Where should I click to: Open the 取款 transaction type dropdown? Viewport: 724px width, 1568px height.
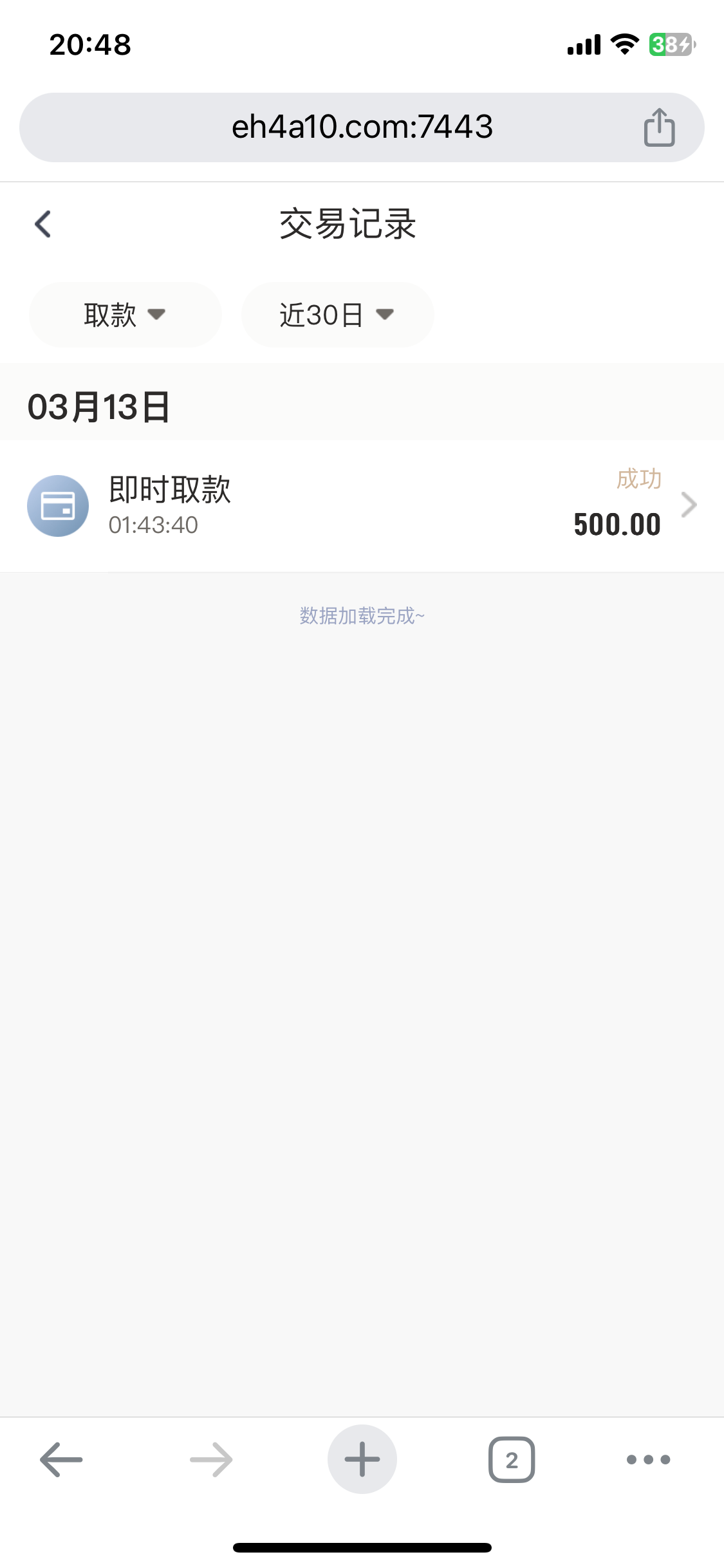(x=125, y=315)
